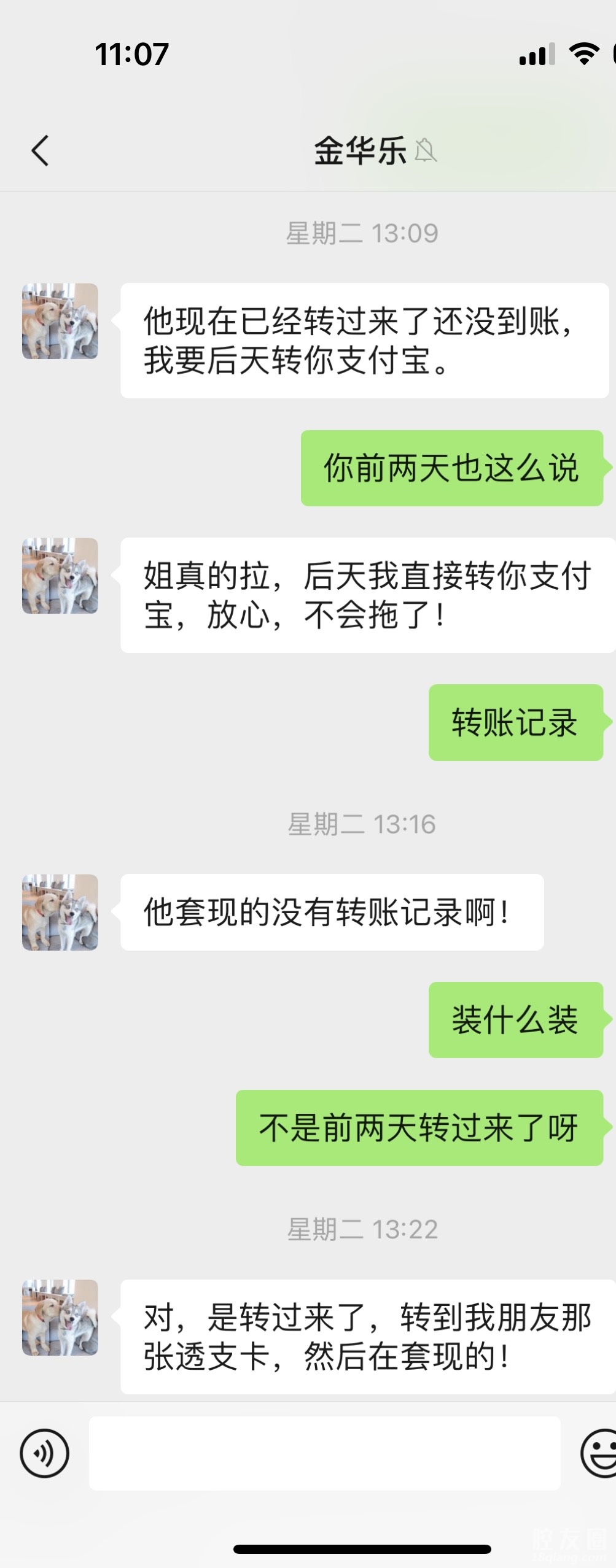Tap avatar next to "姐真的拉" message
The height and width of the screenshot is (1568, 616).
pos(60,576)
